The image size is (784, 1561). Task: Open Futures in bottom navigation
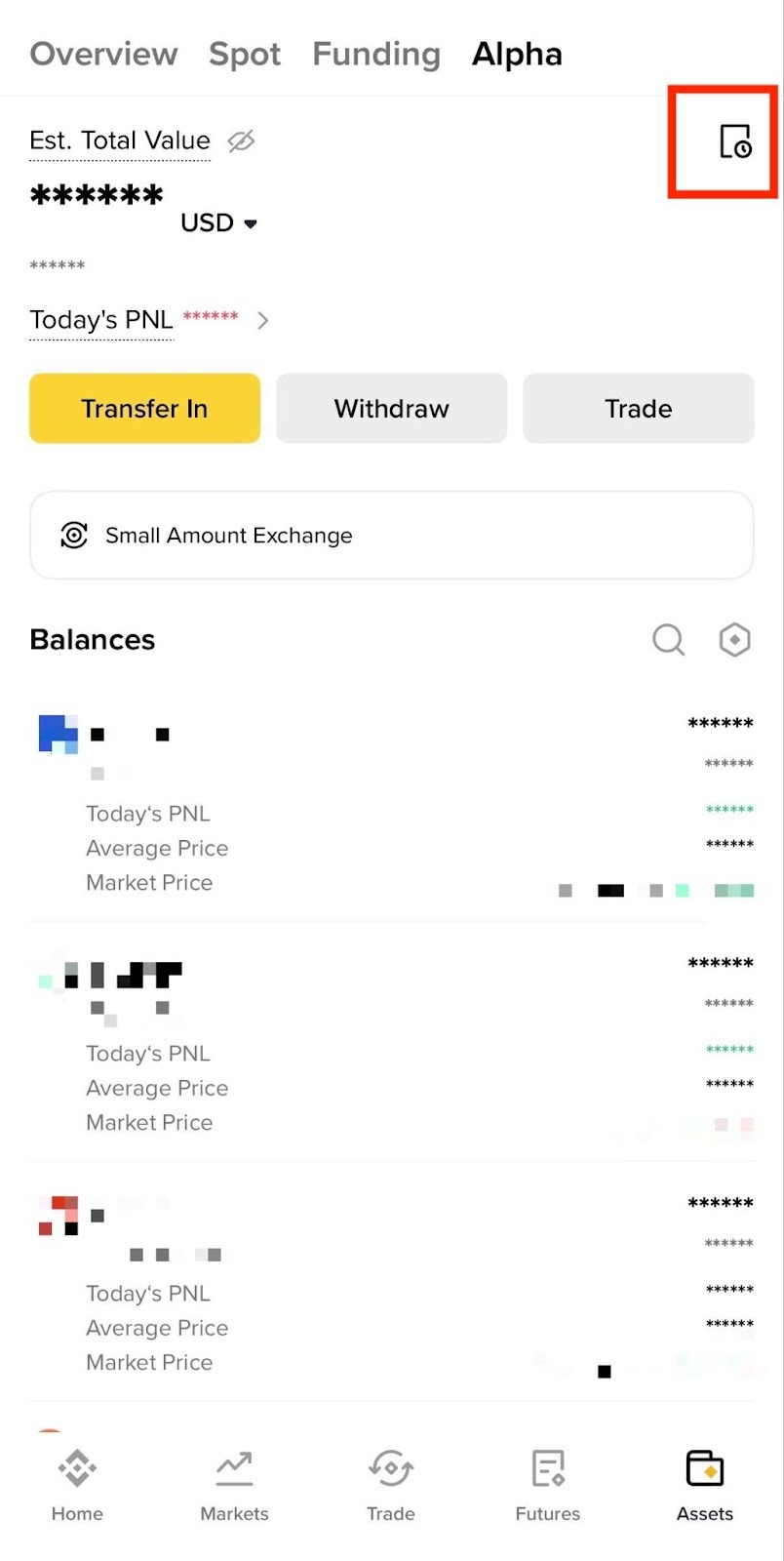(548, 1485)
